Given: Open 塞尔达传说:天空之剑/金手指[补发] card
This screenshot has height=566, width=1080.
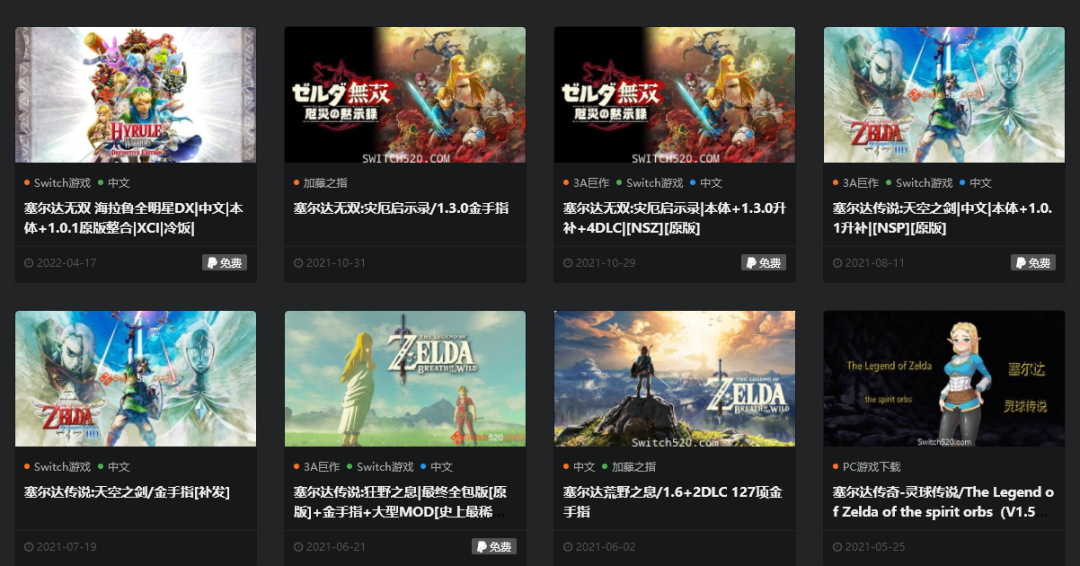Looking at the screenshot, I should coord(127,492).
